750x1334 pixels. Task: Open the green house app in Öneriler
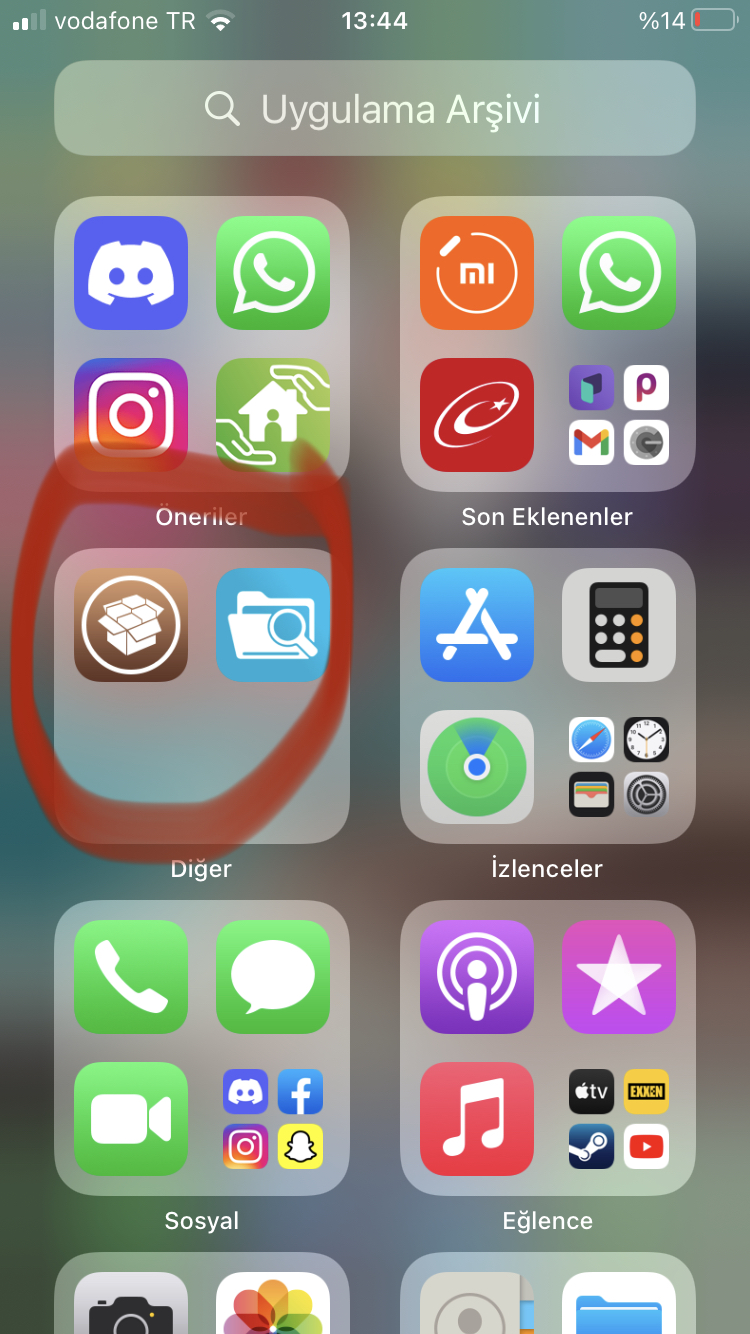coord(273,415)
